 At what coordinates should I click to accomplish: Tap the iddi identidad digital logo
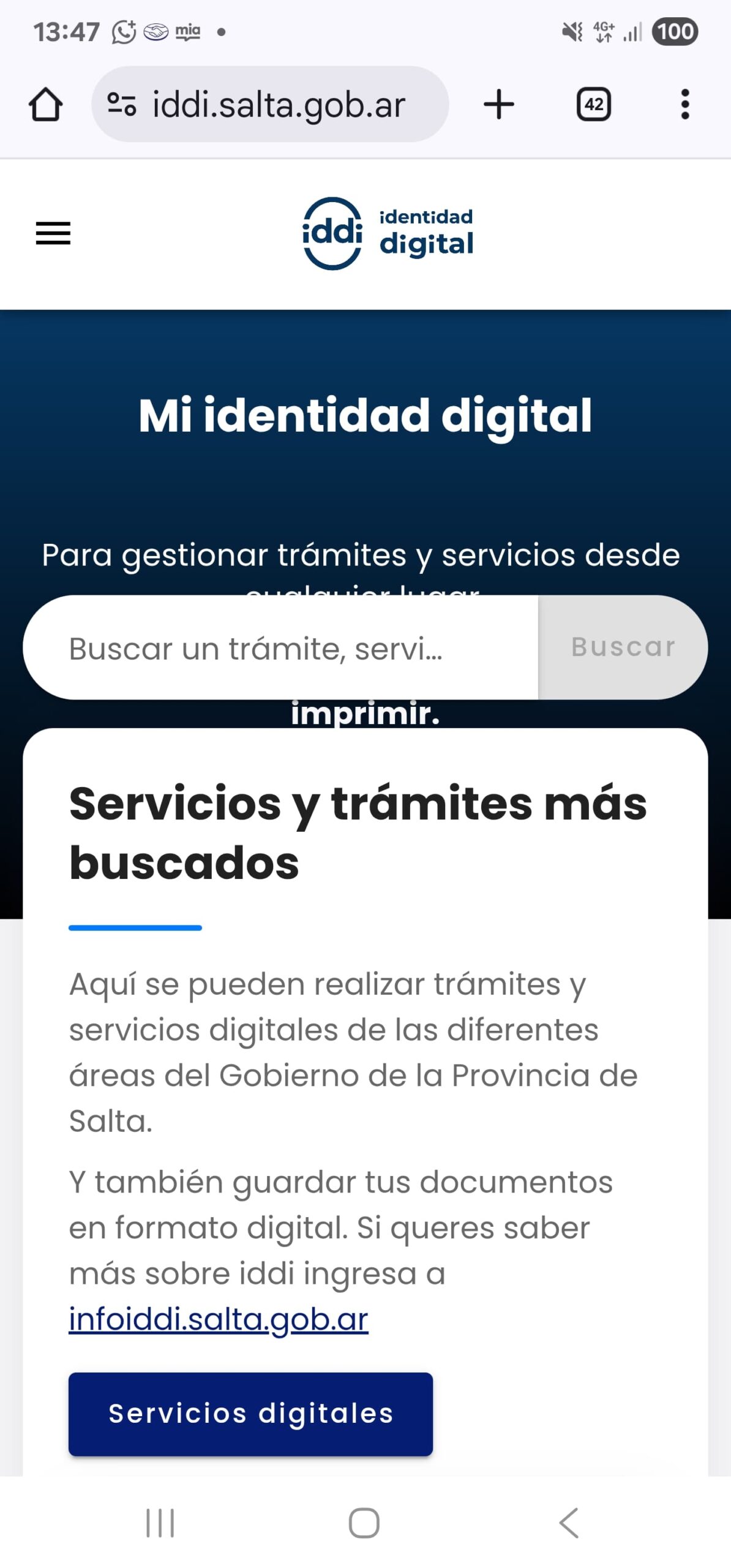click(x=388, y=233)
